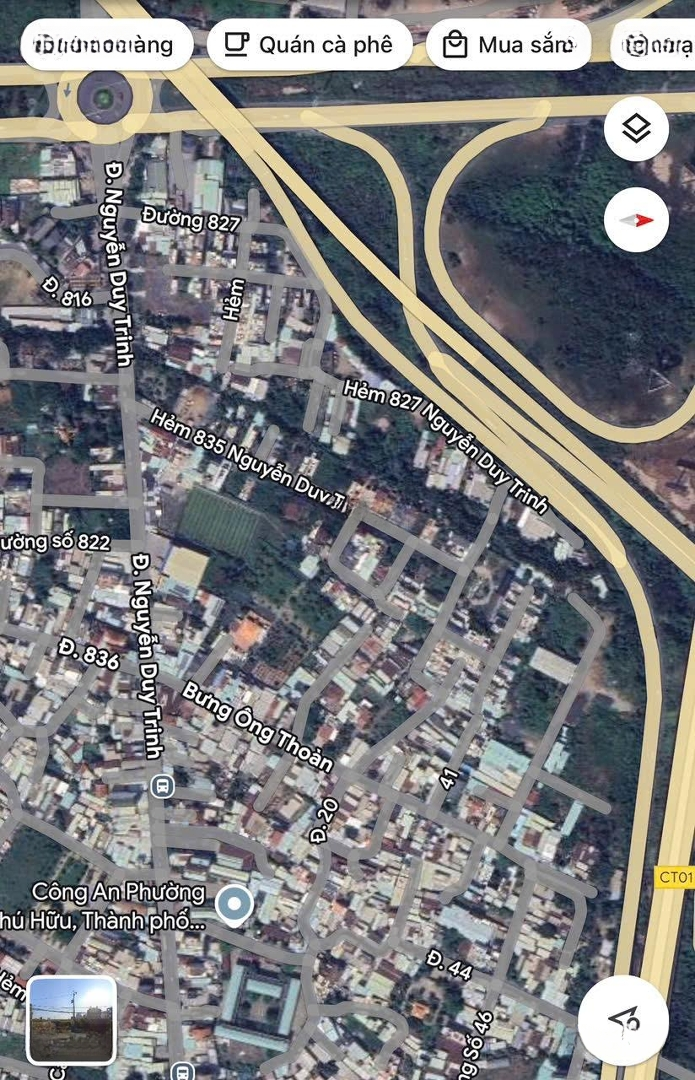
Task: Center map on my location
Action: (623, 1021)
